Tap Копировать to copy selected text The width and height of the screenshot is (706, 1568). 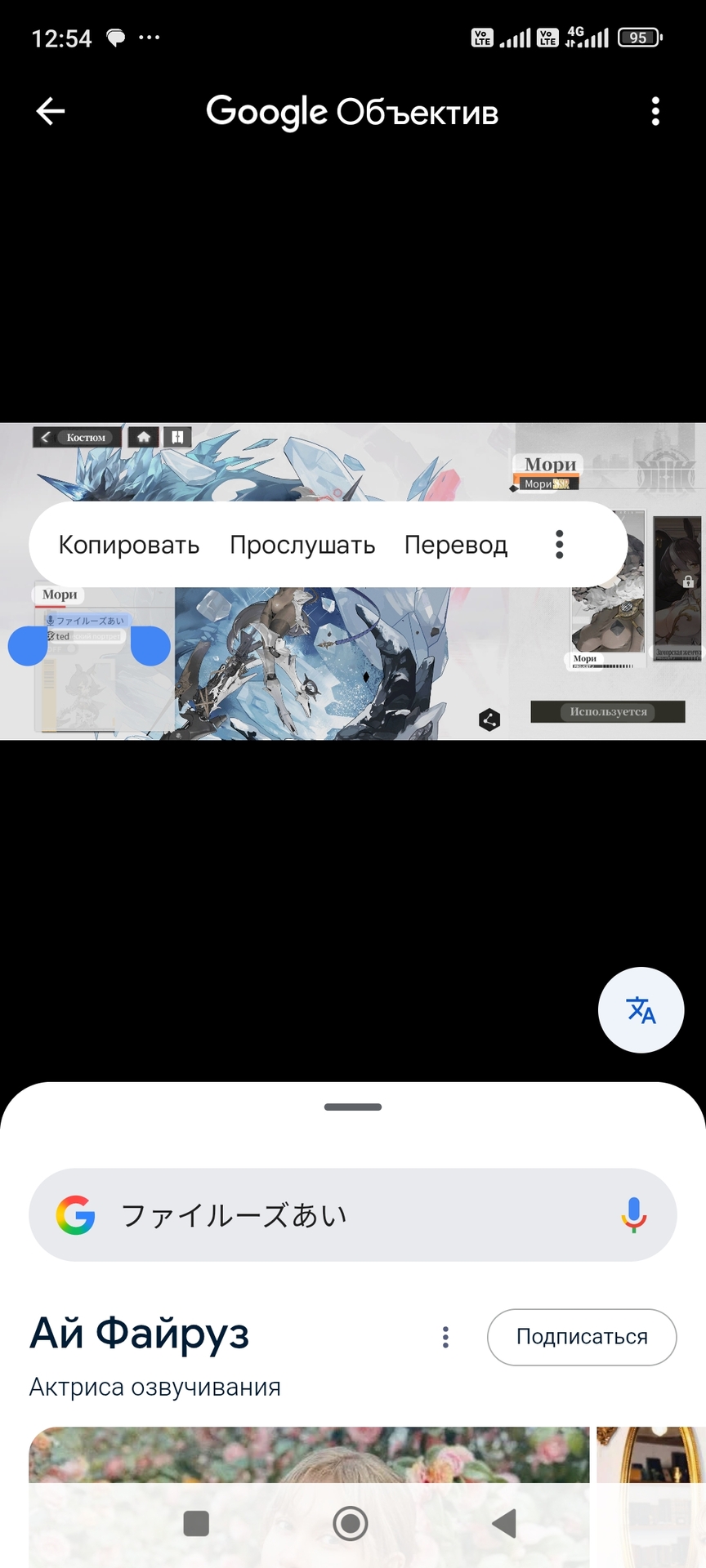(129, 545)
